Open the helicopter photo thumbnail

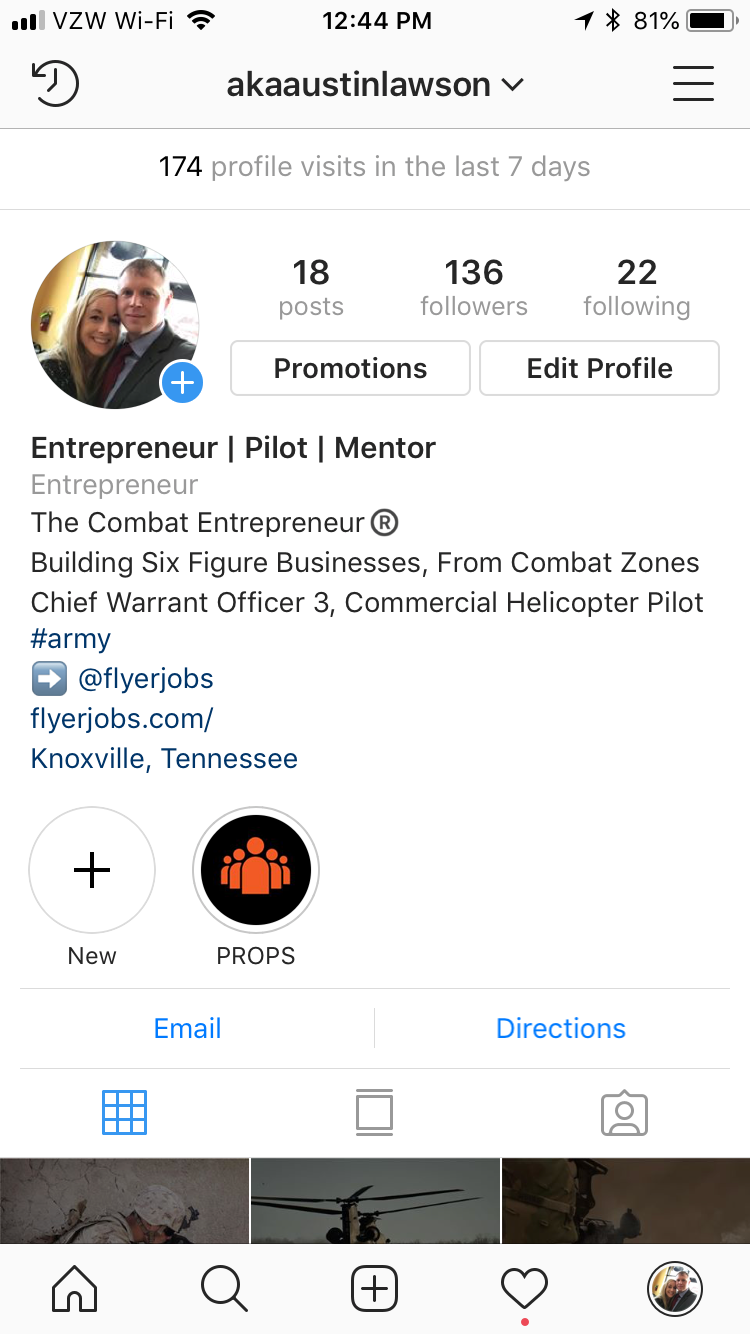[374, 1200]
